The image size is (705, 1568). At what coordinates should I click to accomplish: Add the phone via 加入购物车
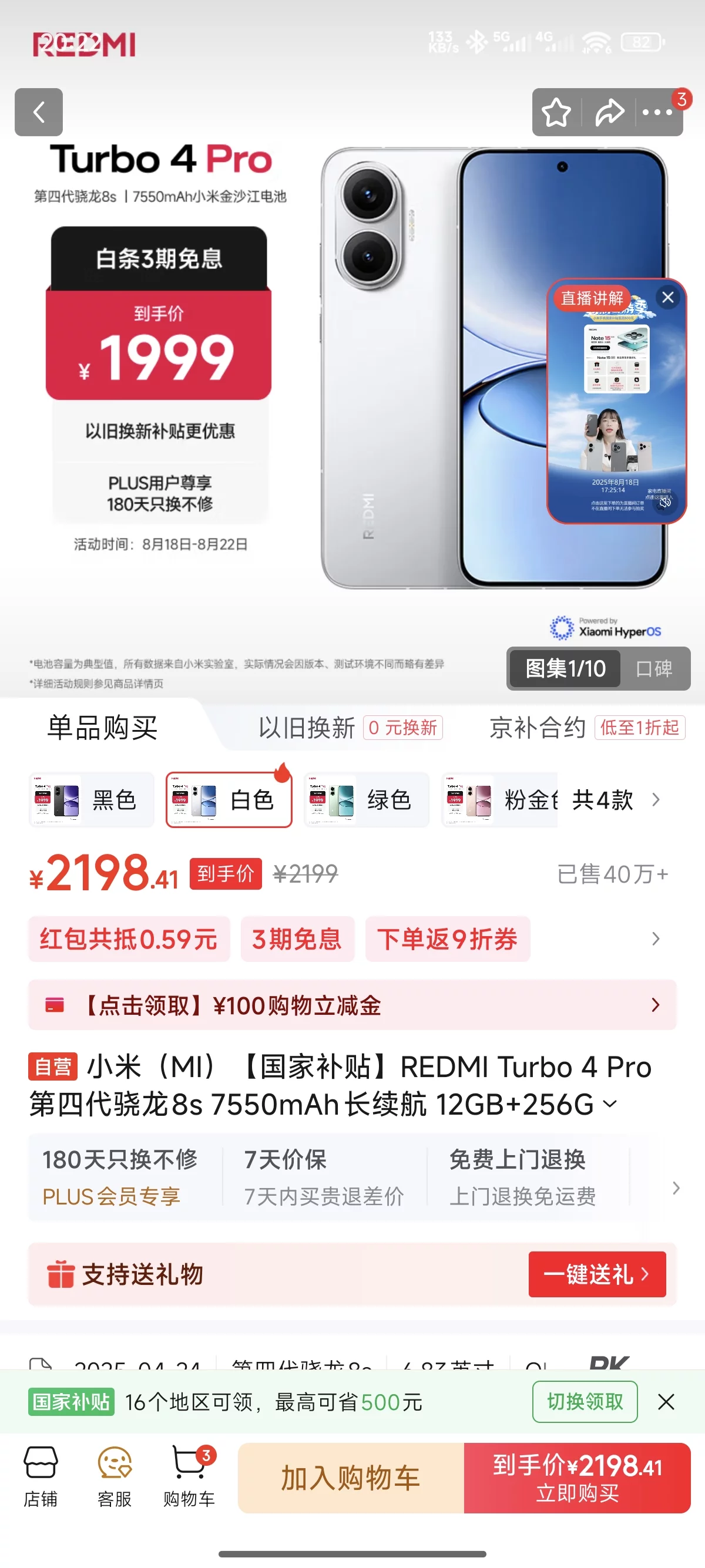[x=351, y=1478]
